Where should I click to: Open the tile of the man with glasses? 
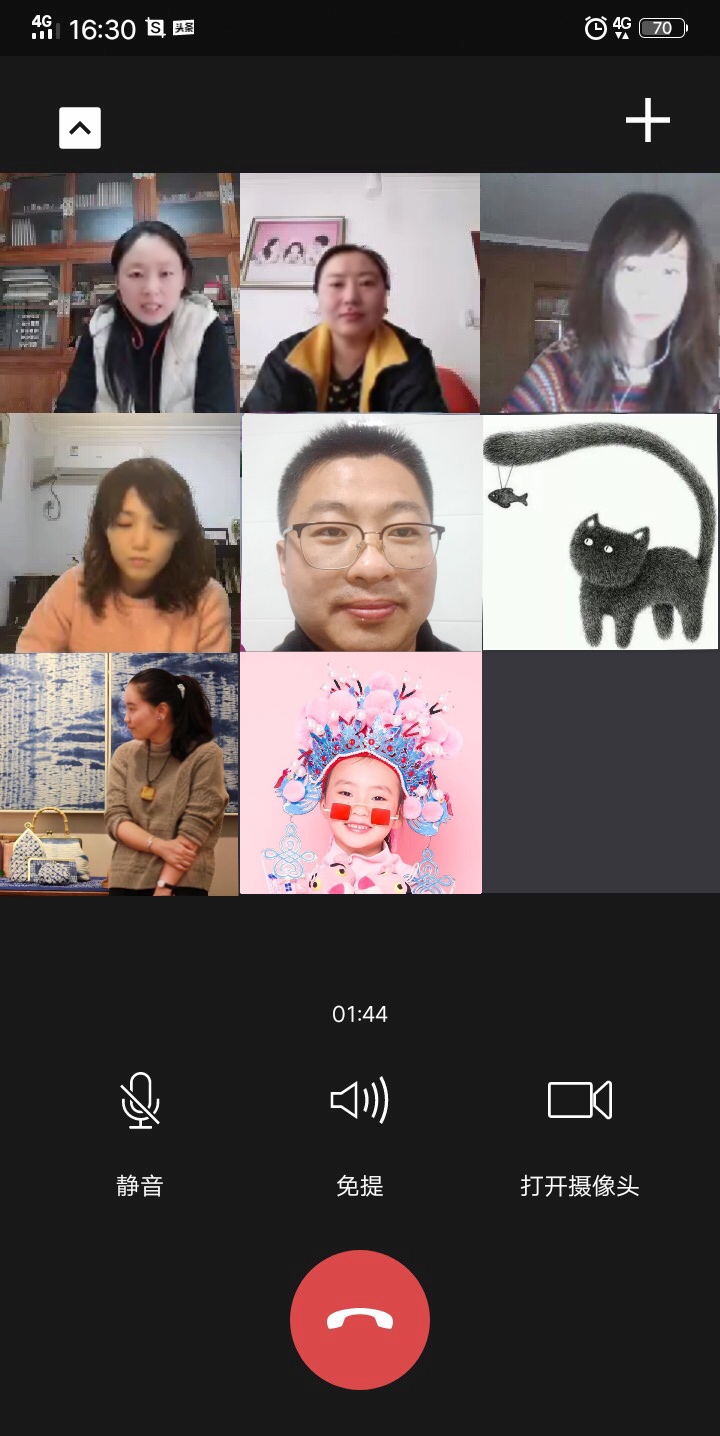pyautogui.click(x=361, y=533)
